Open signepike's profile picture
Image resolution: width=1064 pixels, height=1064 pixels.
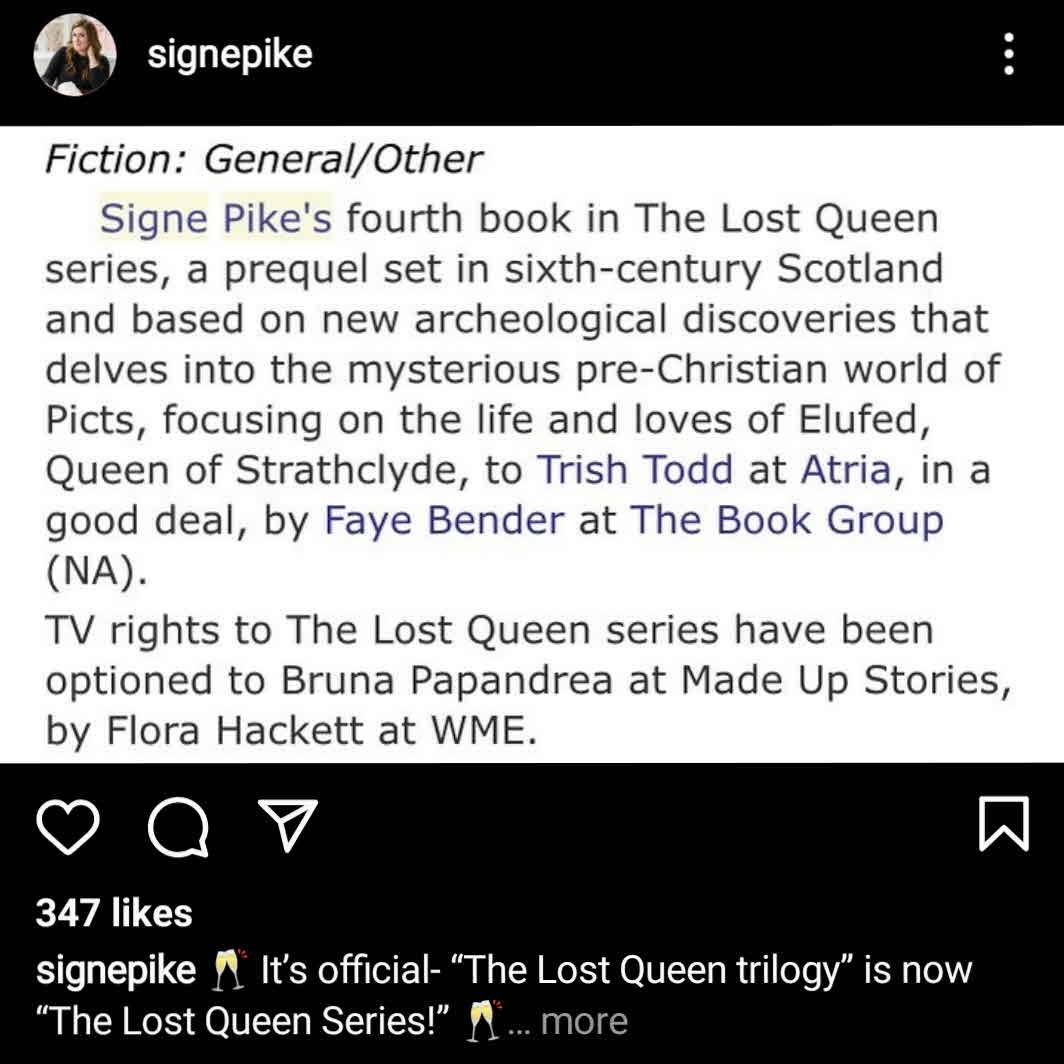point(75,55)
